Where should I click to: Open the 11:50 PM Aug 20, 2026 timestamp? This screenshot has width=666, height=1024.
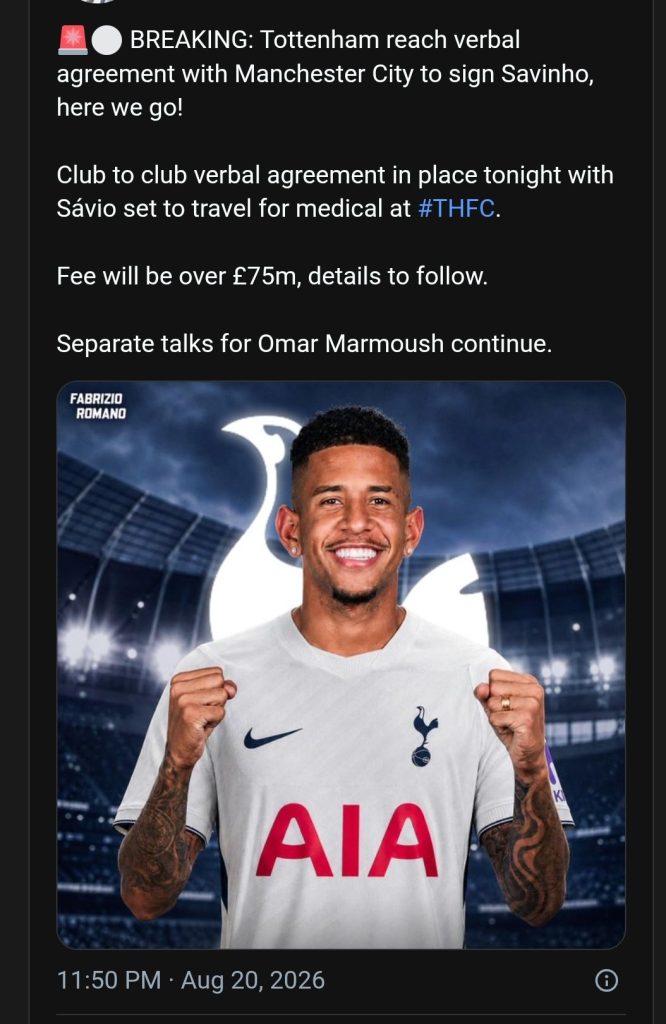point(191,980)
